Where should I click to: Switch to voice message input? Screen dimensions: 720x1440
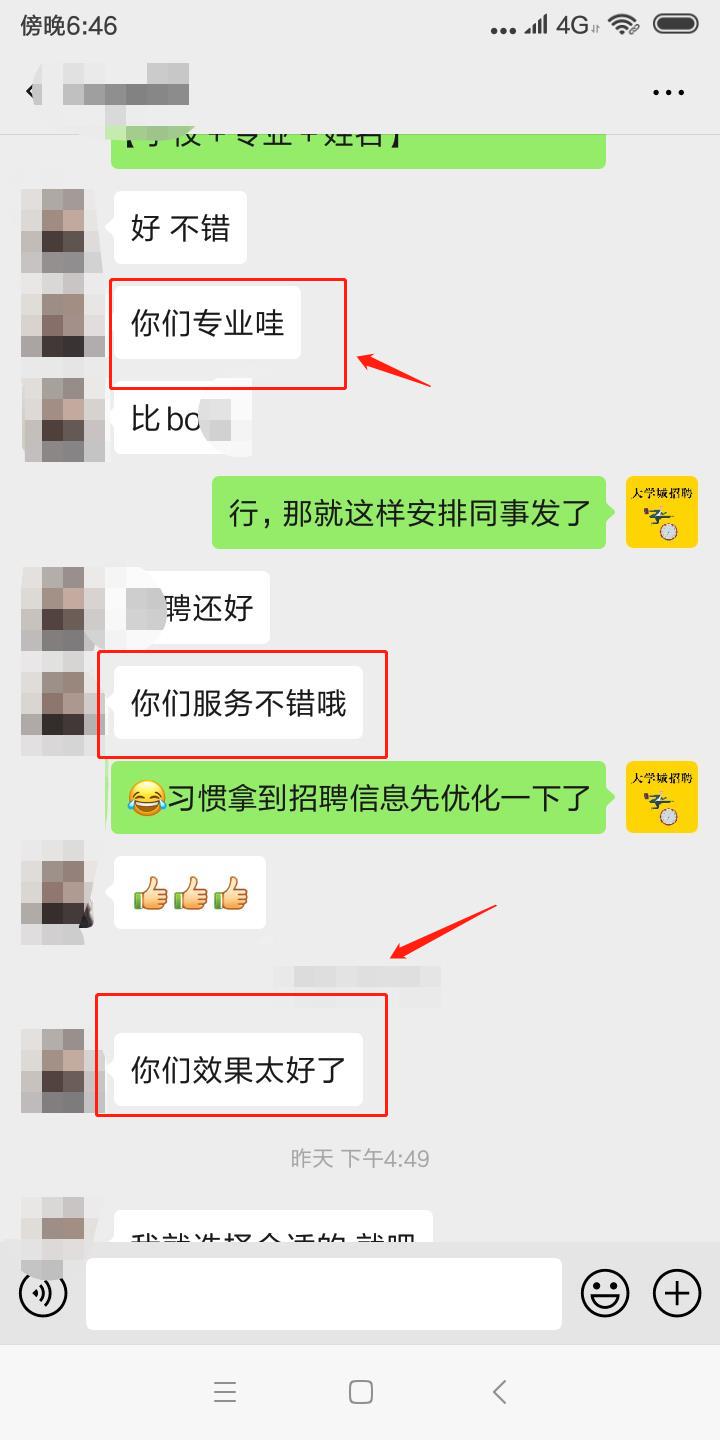43,1293
